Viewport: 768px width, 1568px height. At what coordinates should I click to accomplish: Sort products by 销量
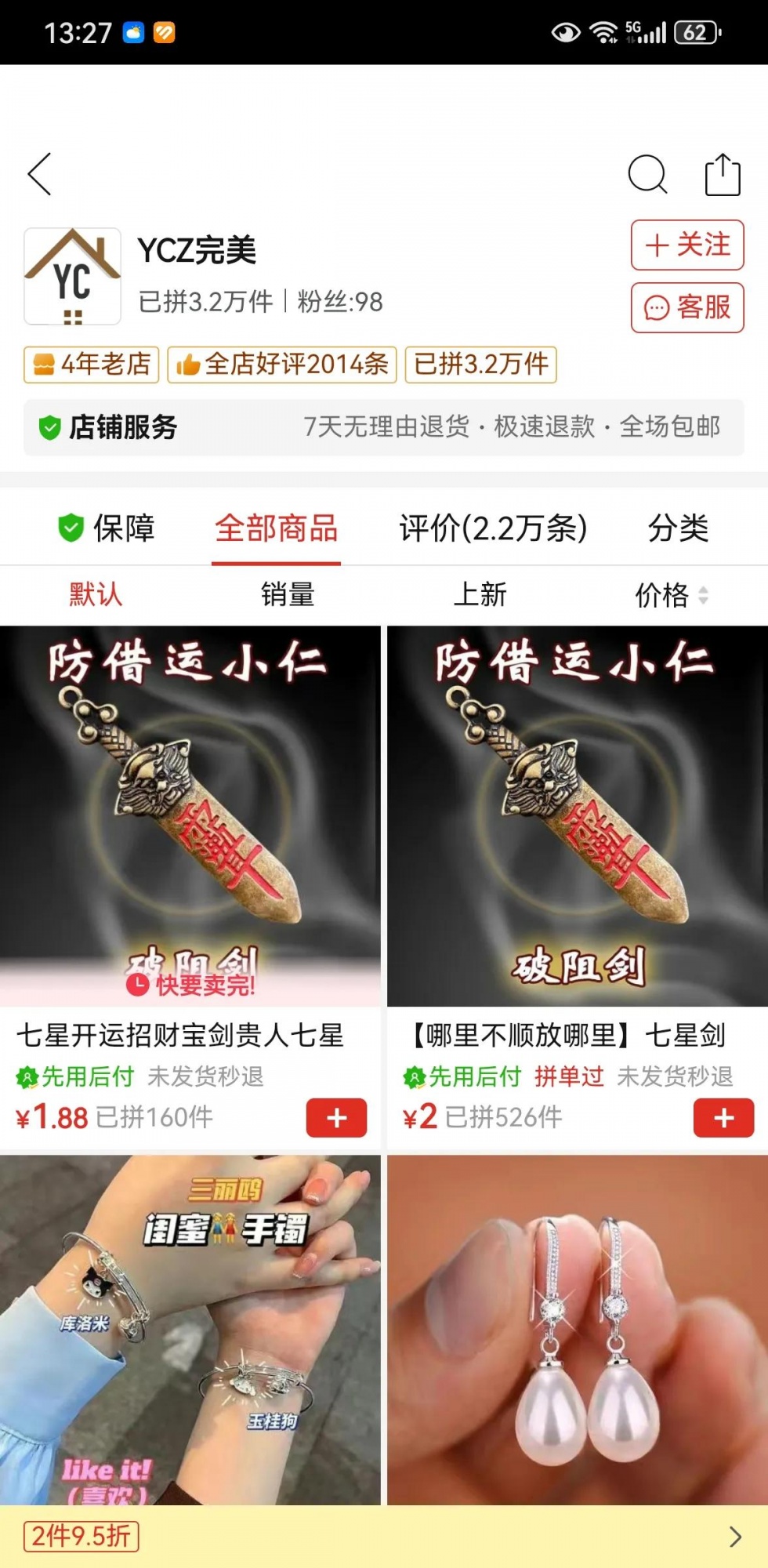[288, 594]
